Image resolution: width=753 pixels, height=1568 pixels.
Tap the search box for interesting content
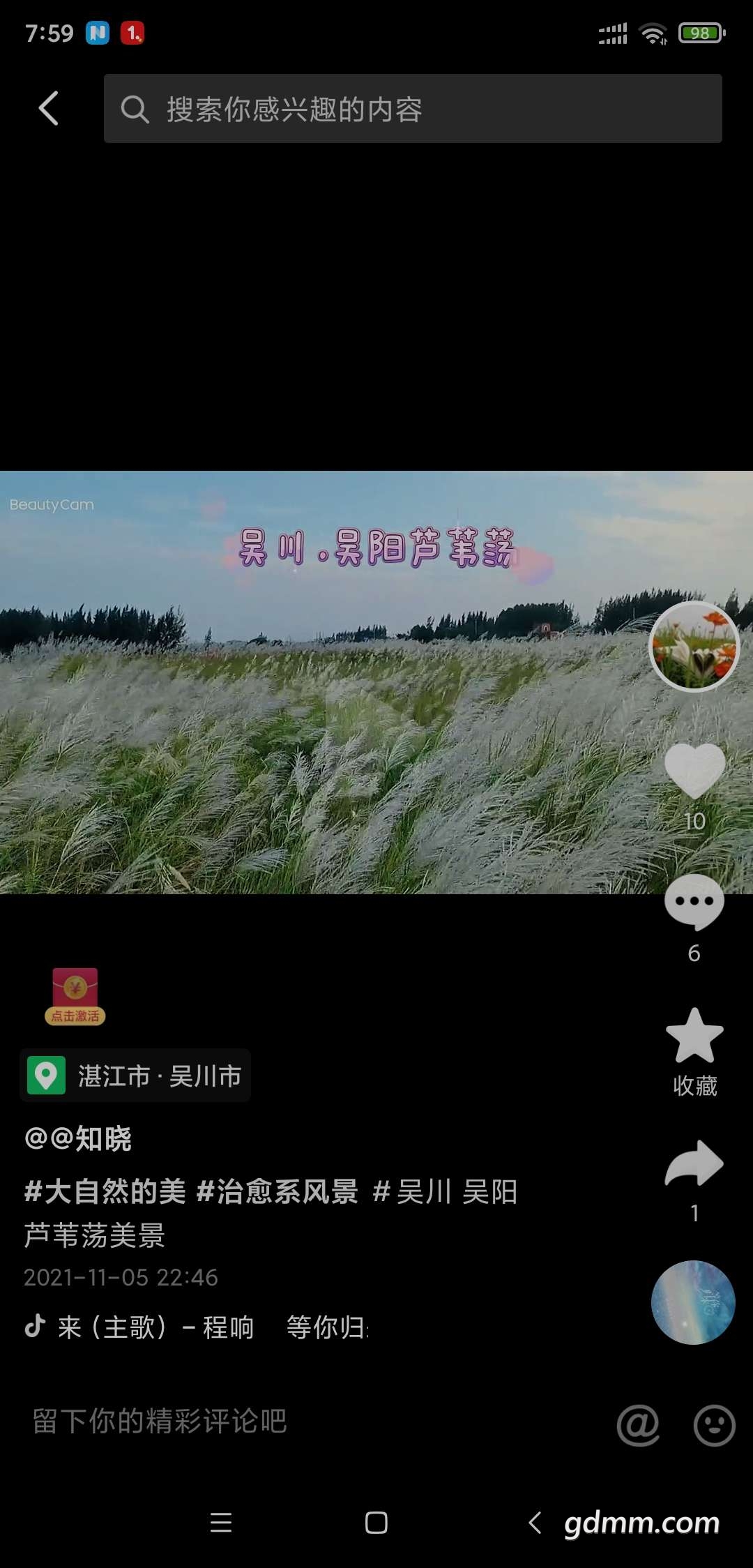point(413,109)
